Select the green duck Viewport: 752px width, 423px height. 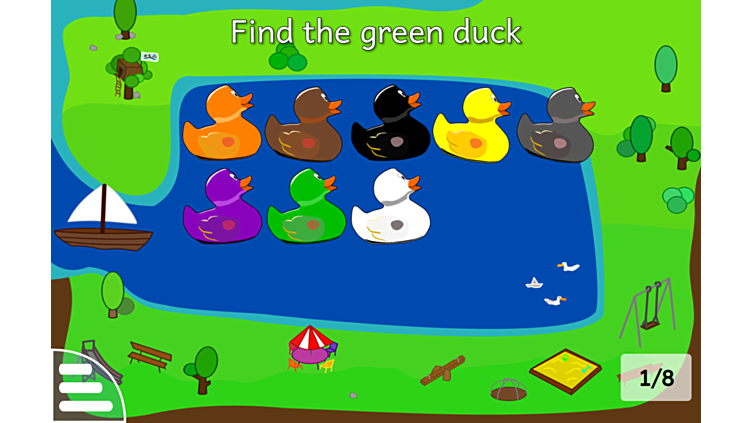pyautogui.click(x=305, y=208)
